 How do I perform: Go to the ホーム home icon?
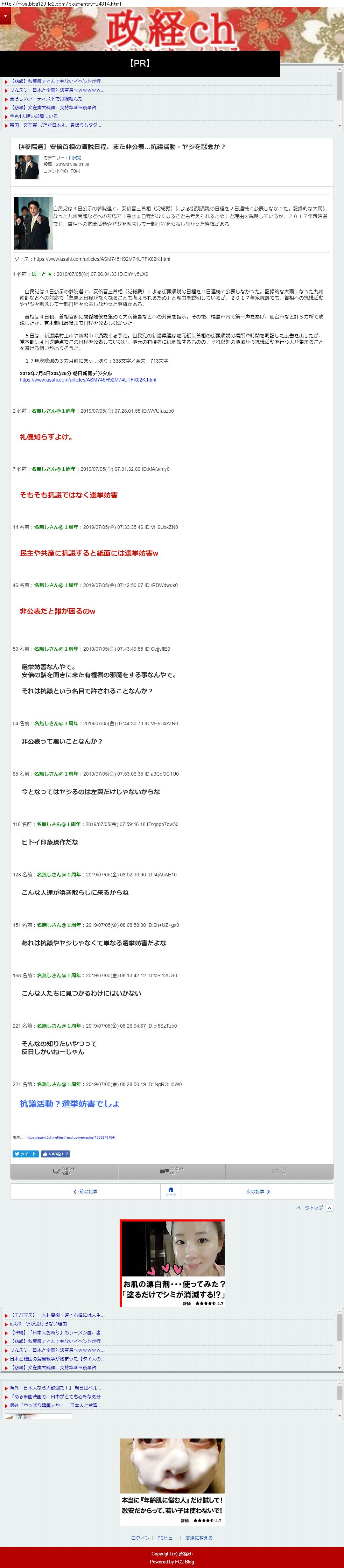tap(171, 1191)
